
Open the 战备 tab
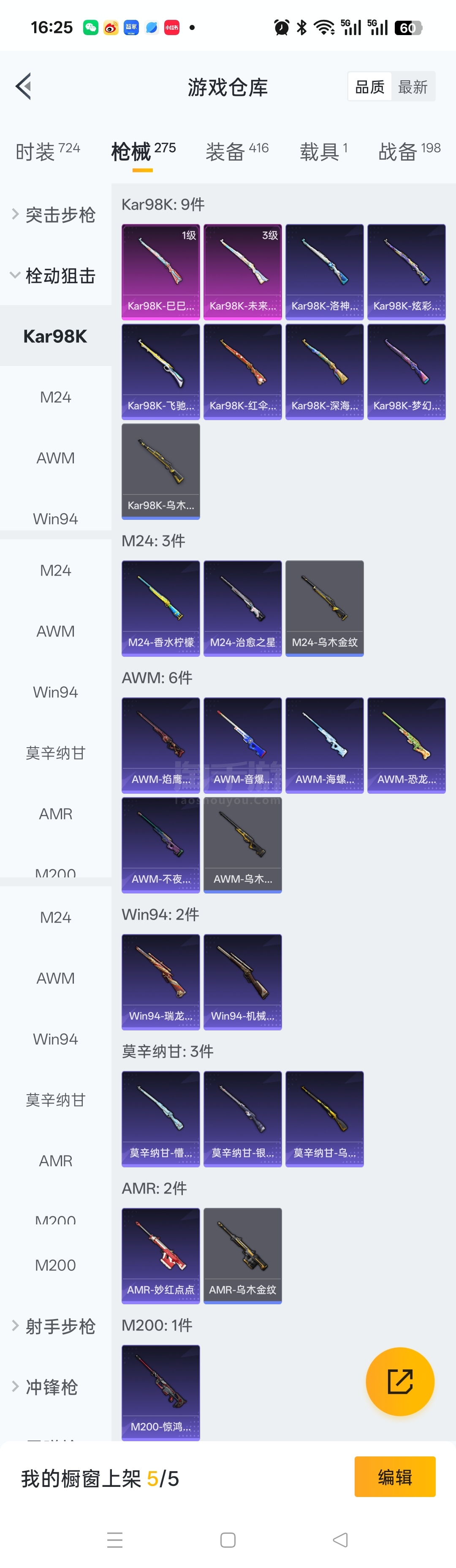pos(409,151)
